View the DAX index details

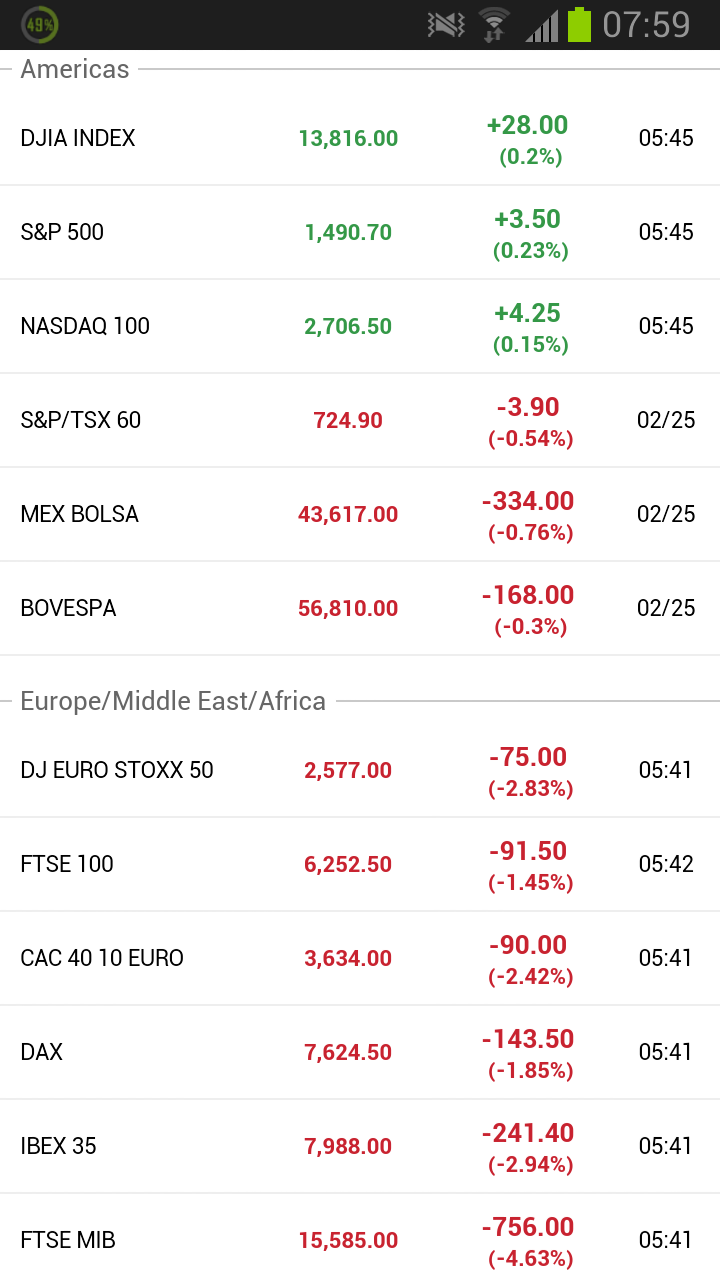tap(360, 1052)
